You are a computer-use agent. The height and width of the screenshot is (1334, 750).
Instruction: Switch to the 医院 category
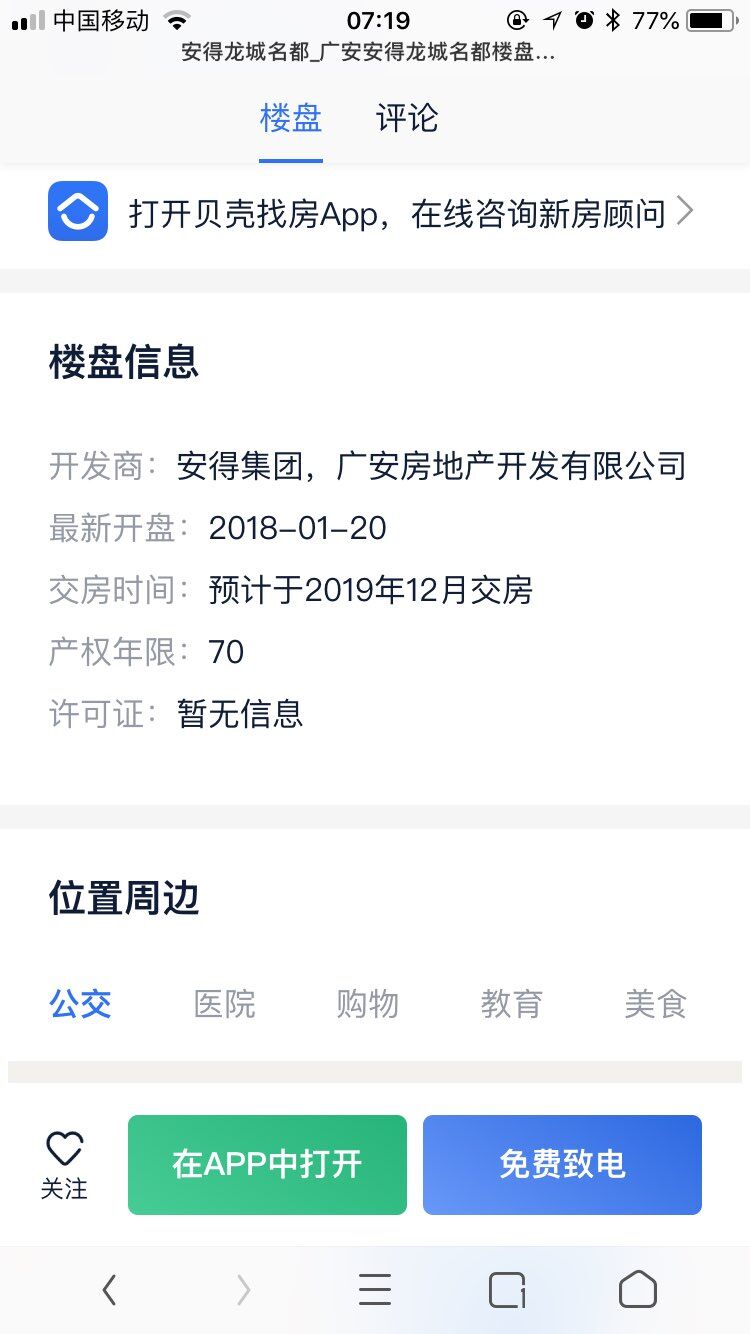point(225,1003)
